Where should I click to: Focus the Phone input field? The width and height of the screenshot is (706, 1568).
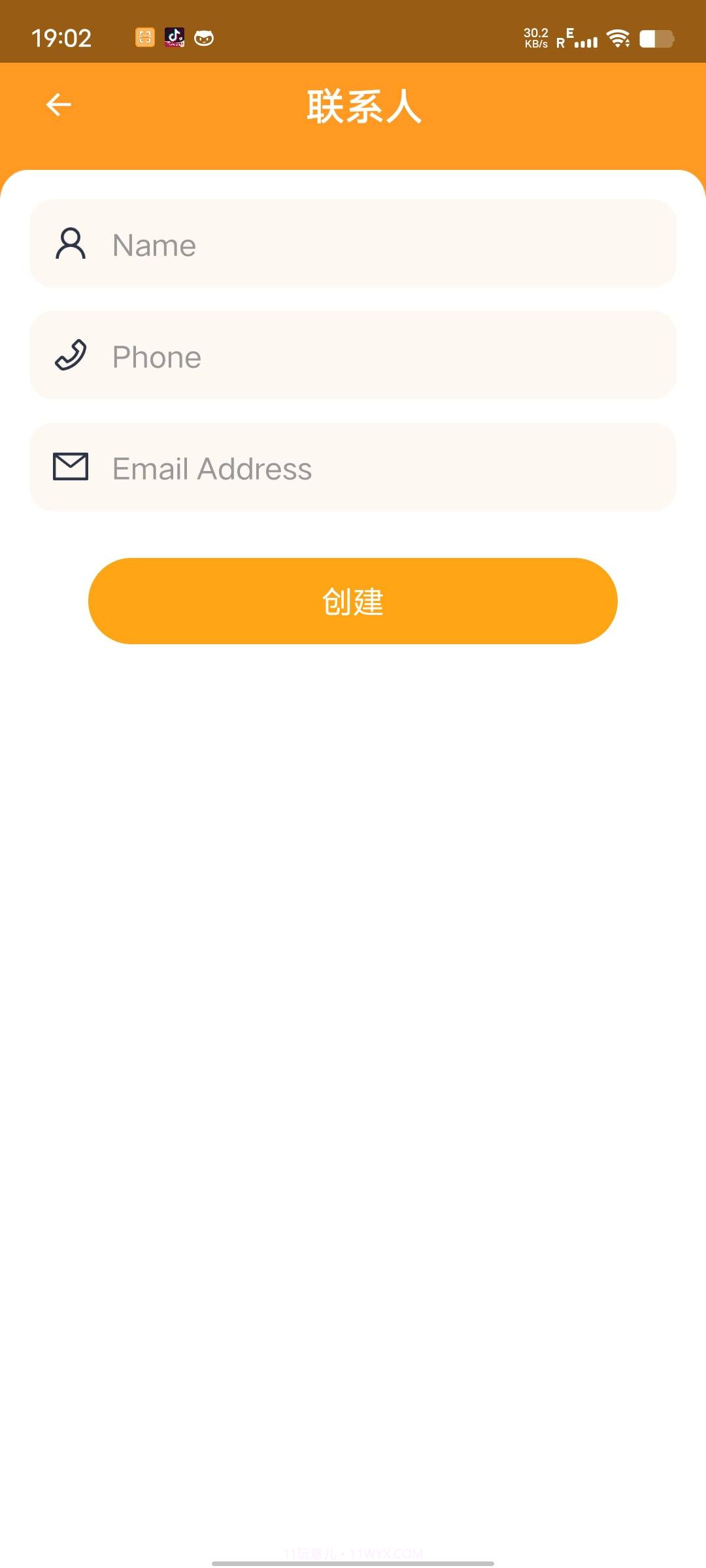click(353, 356)
